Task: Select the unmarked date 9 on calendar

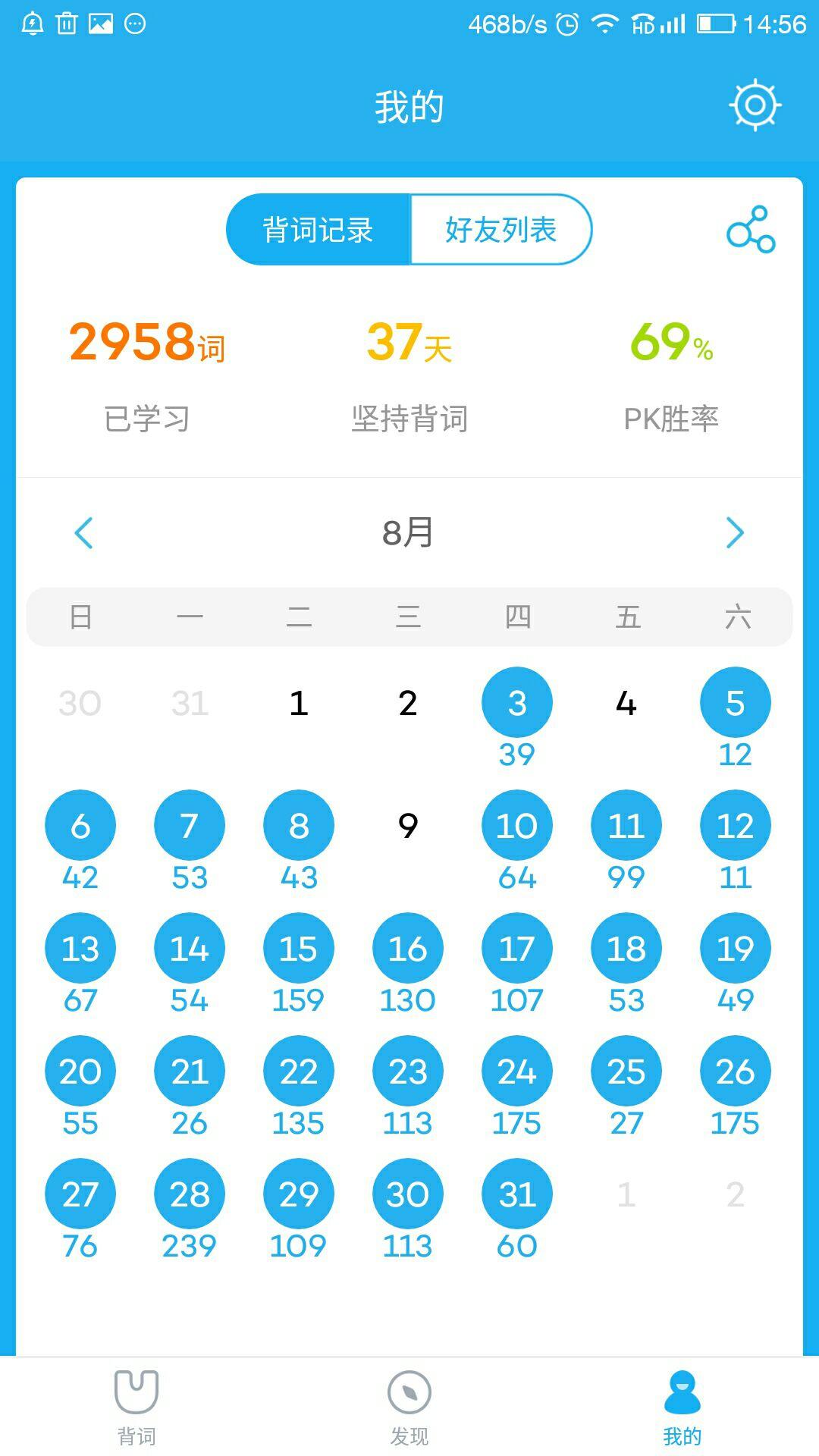Action: [x=407, y=825]
